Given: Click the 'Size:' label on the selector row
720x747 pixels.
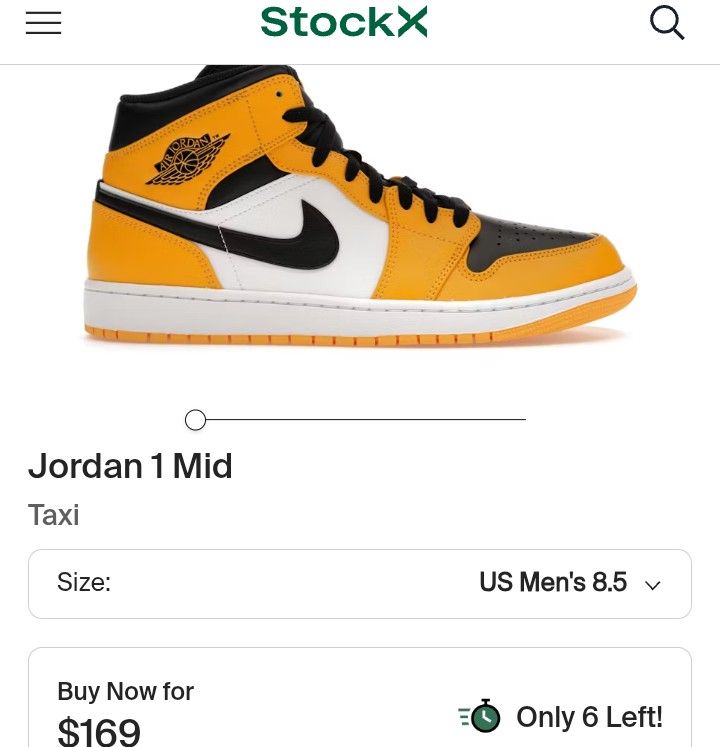Looking at the screenshot, I should (84, 583).
